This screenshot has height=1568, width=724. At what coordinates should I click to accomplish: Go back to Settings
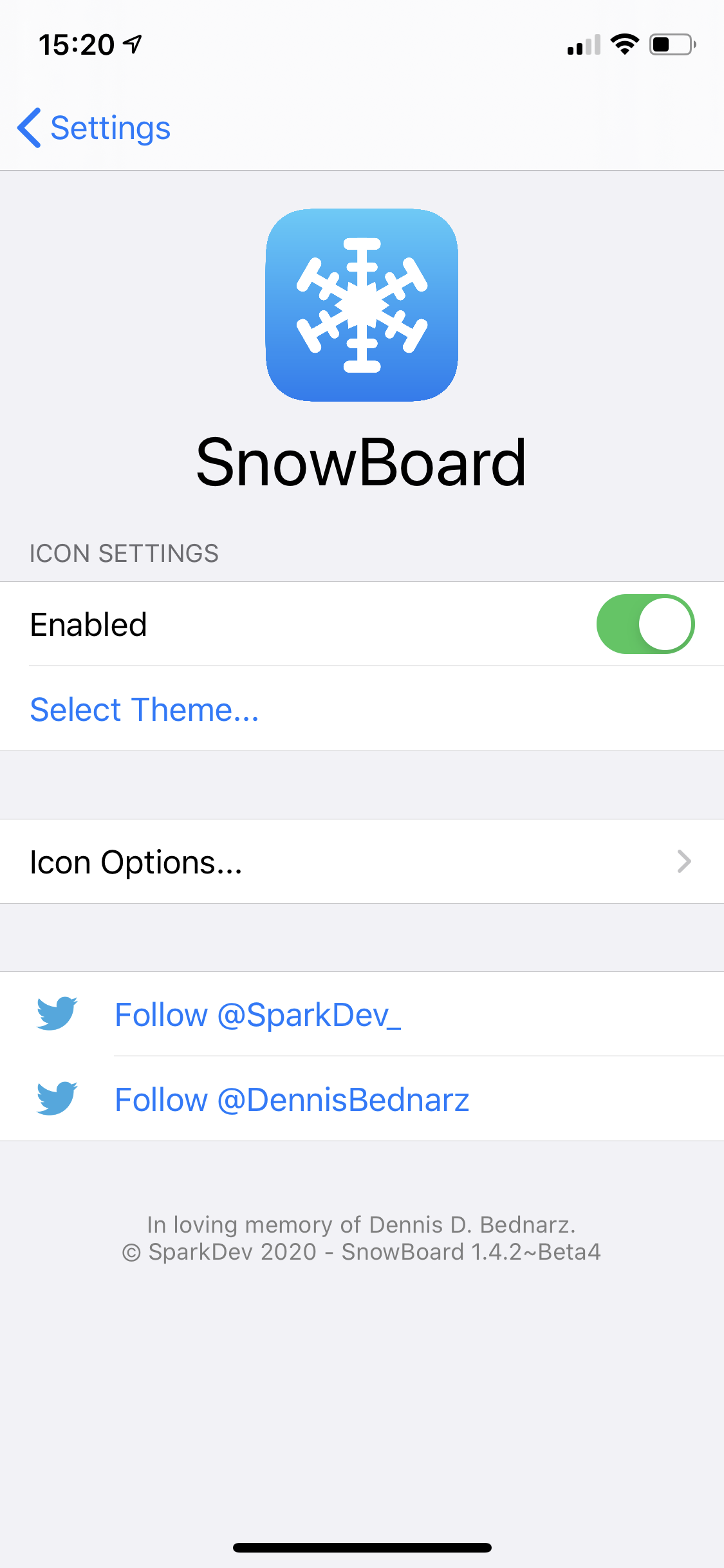95,128
